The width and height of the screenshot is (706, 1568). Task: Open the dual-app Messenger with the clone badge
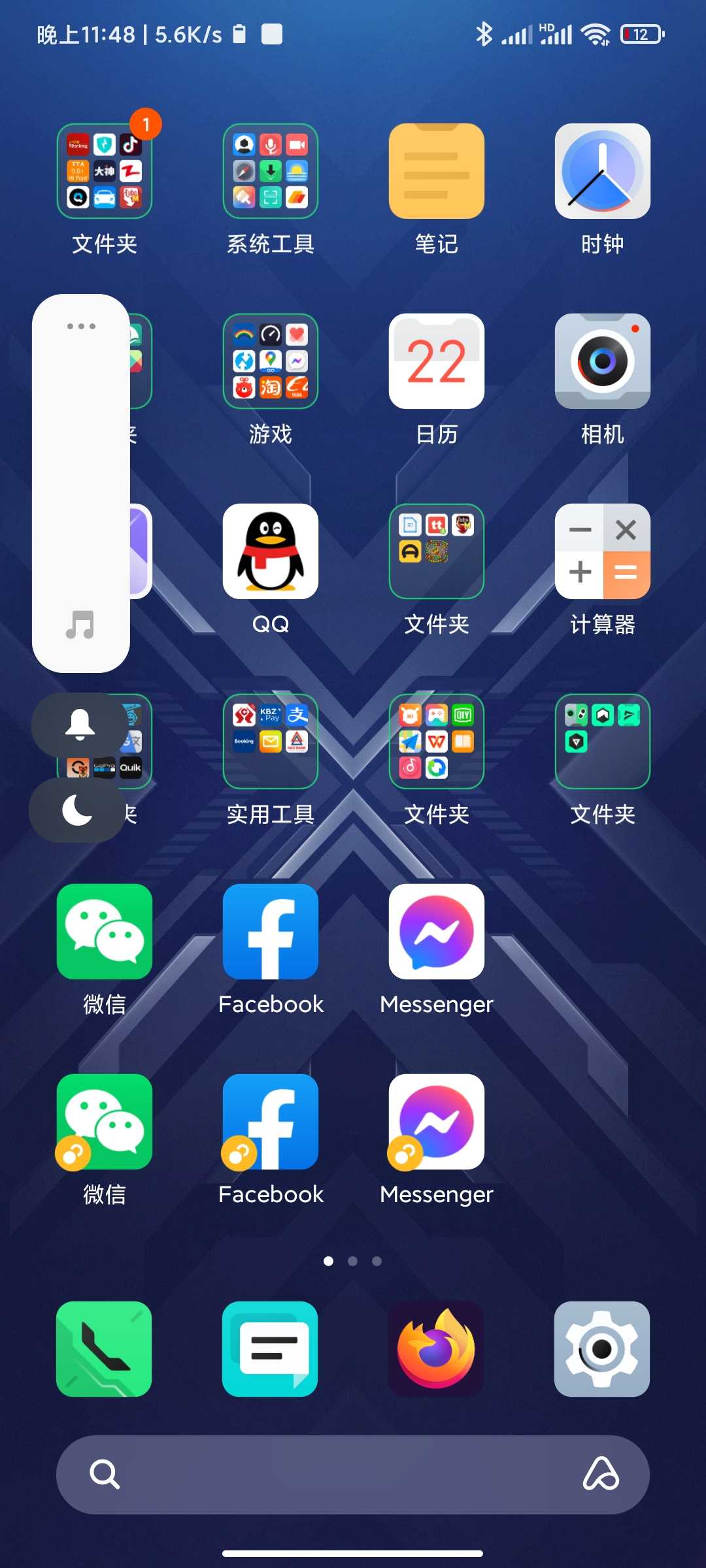click(x=436, y=1122)
